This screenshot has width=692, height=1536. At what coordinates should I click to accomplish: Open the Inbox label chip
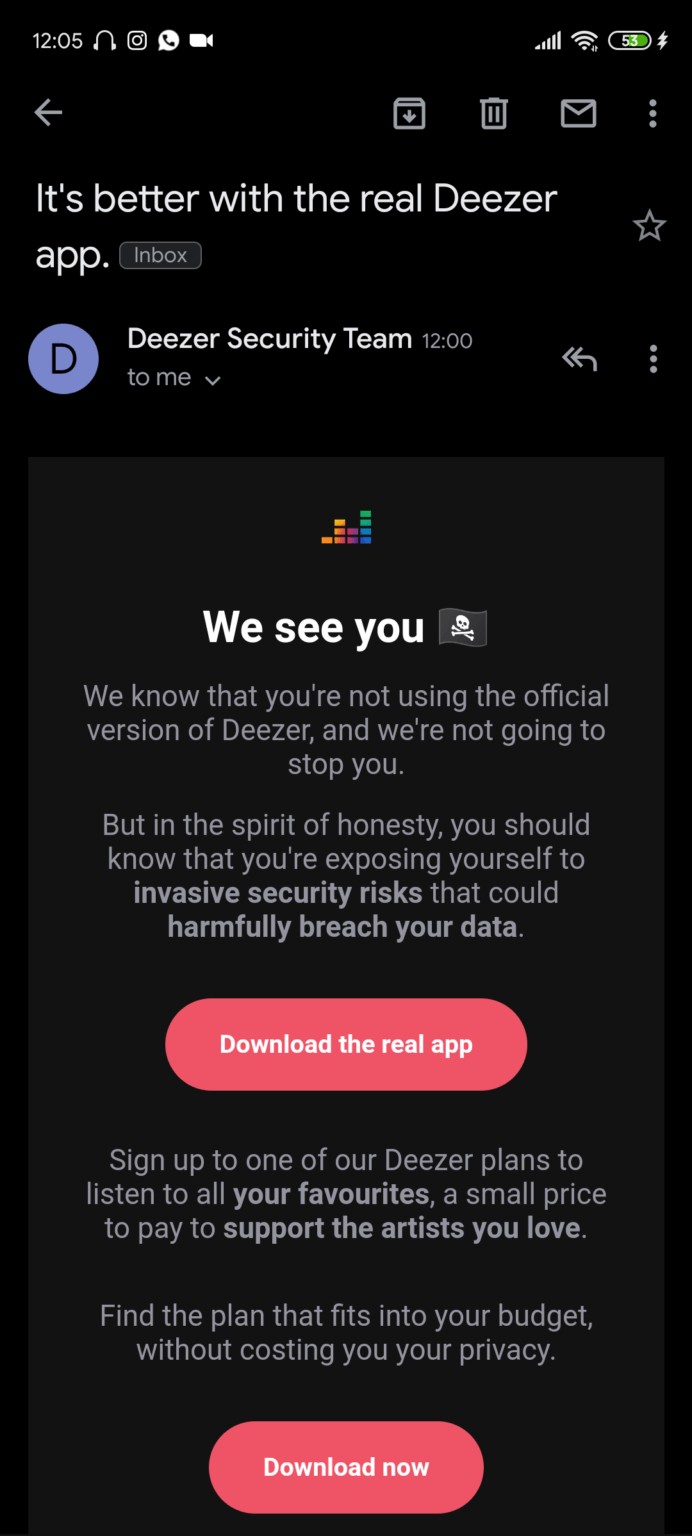point(160,256)
